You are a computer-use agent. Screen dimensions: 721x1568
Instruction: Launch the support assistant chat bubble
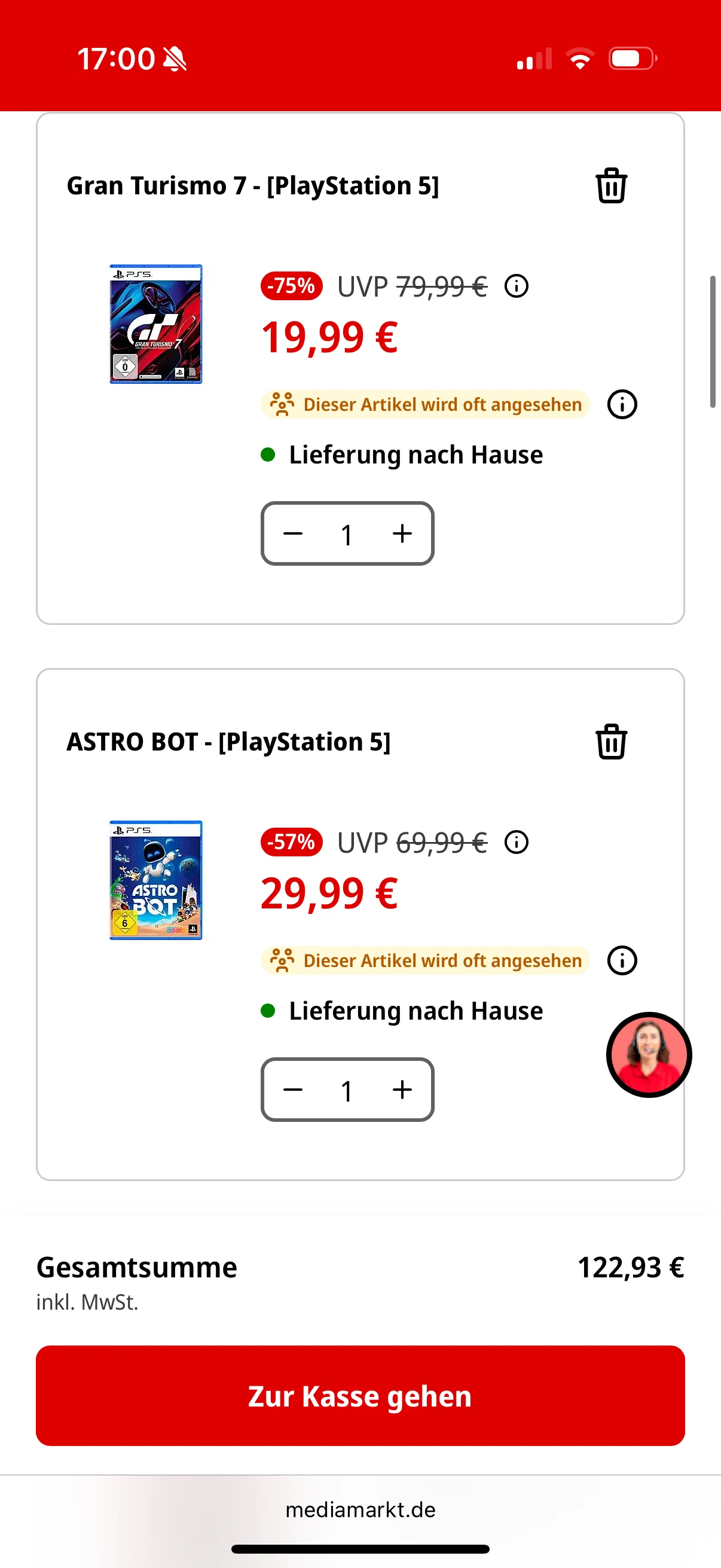pyautogui.click(x=649, y=1054)
